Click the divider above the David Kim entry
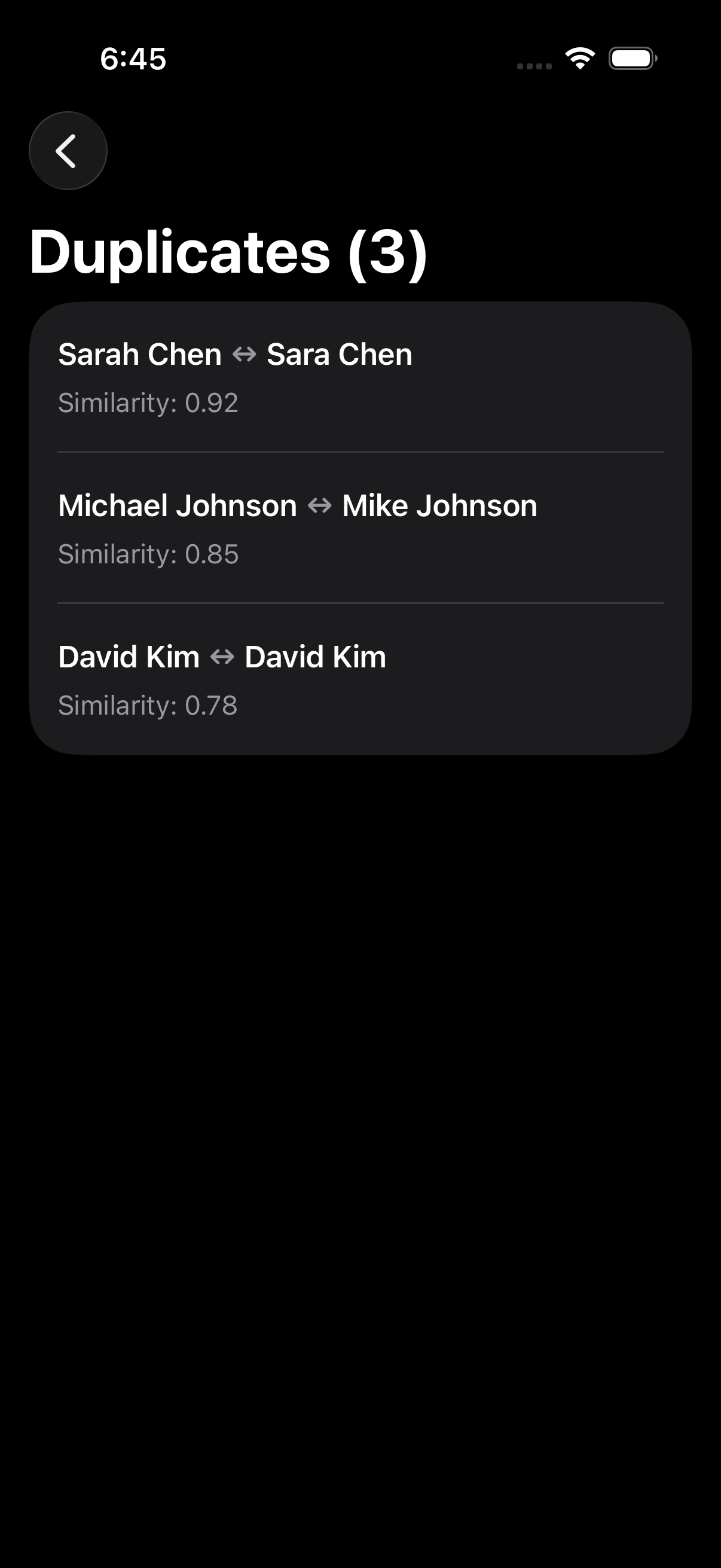Screen dimensions: 721x1568 pos(360,604)
